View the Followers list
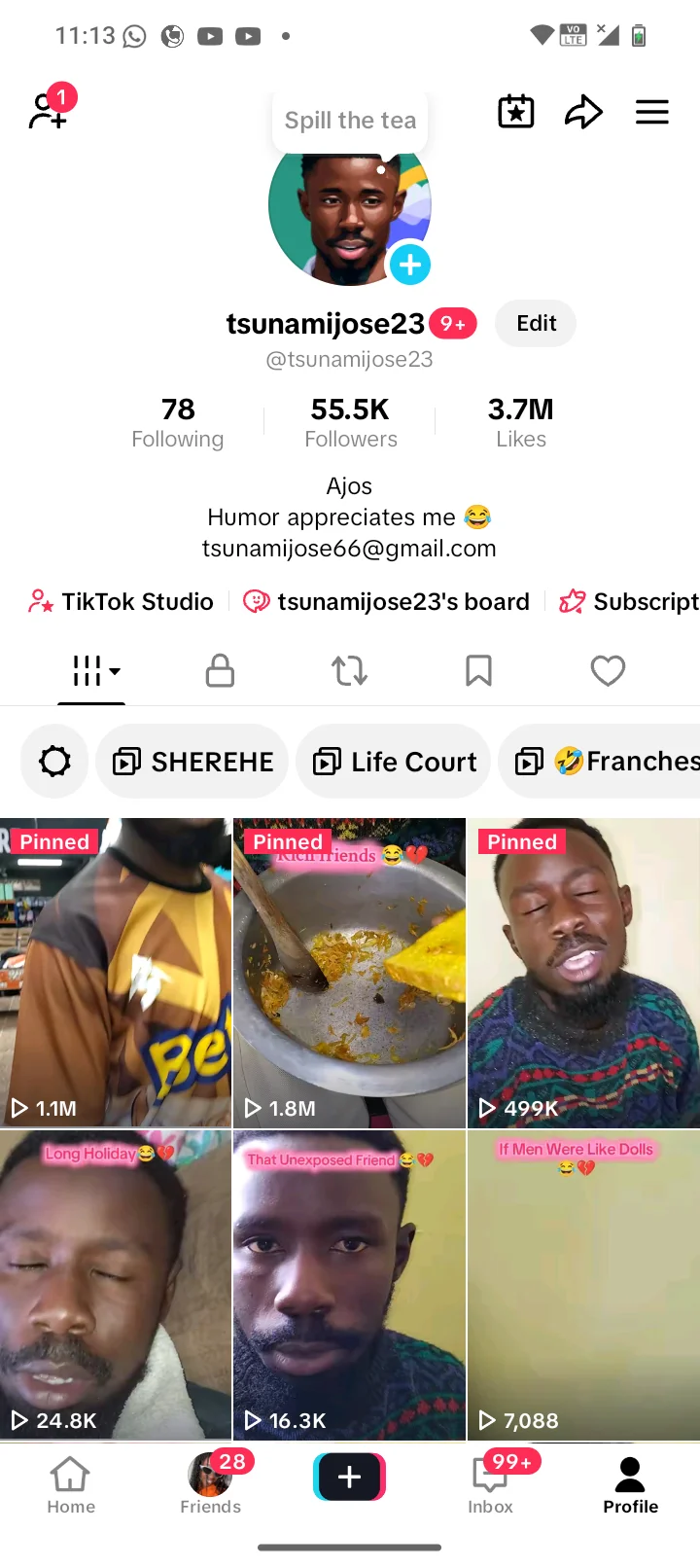The image size is (700, 1568). tap(350, 422)
